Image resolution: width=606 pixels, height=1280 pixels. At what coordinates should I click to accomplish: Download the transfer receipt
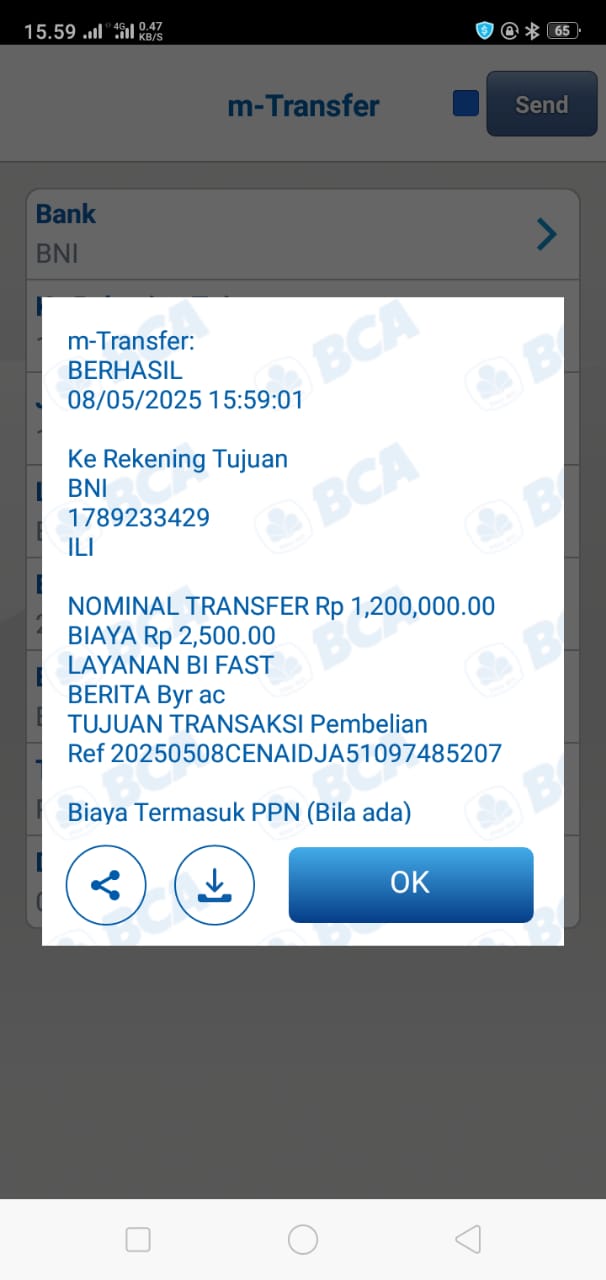tap(214, 885)
